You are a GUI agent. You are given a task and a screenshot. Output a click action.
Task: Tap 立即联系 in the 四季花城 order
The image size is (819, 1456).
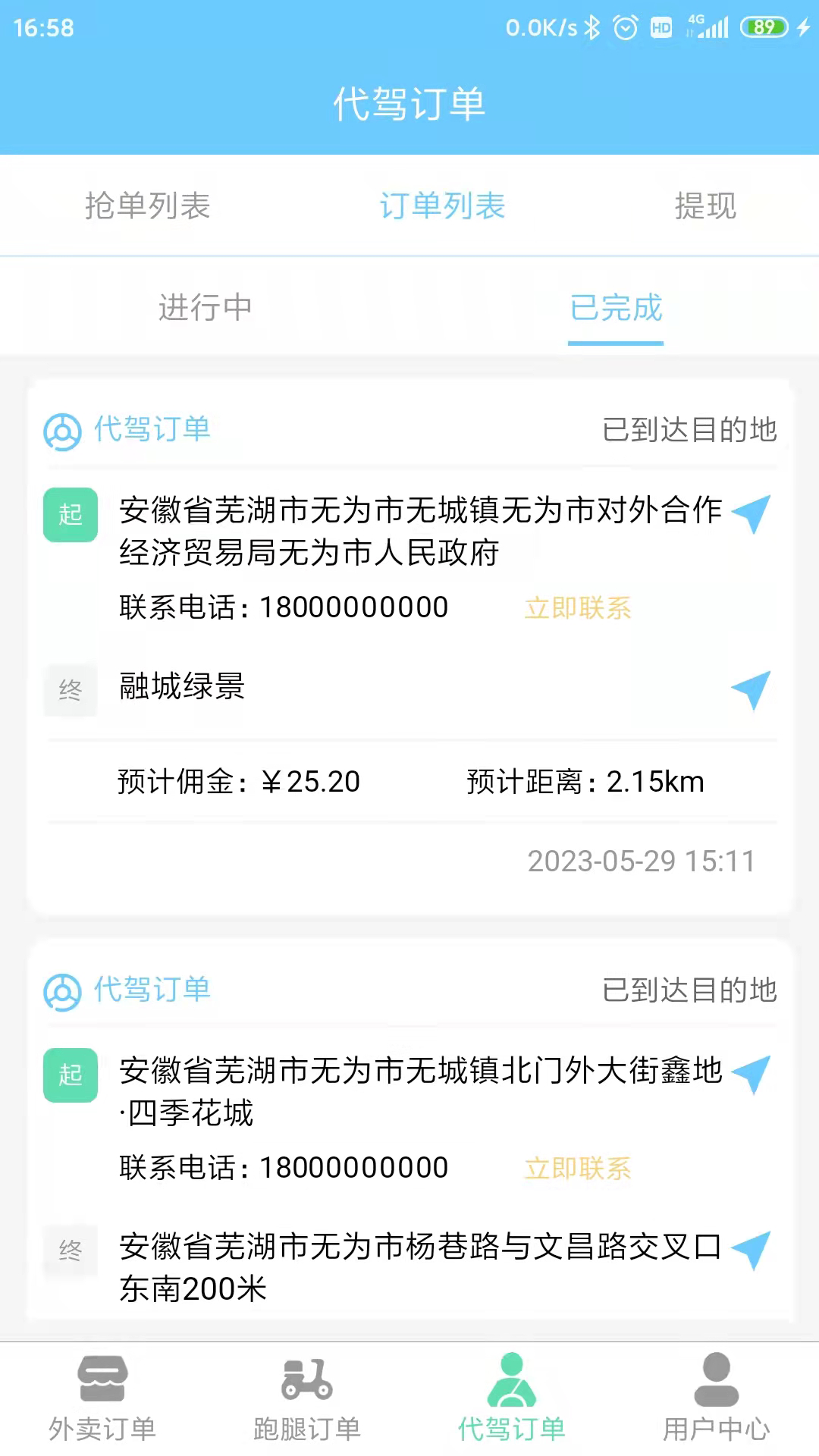[578, 1169]
